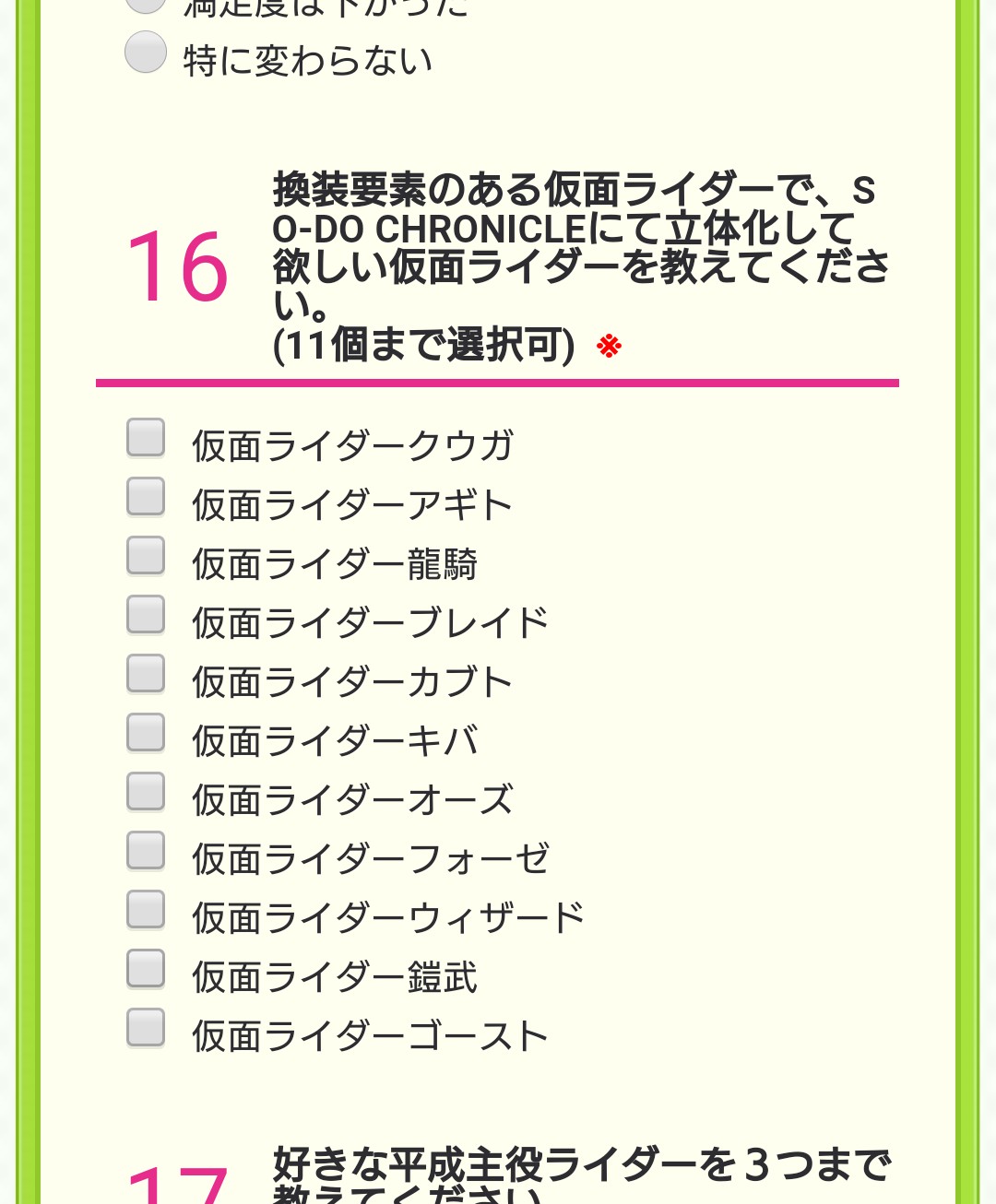This screenshot has height=1204, width=996.
Task: Mark the 仮面ライダーカブト checkbox
Action: pyautogui.click(x=146, y=674)
